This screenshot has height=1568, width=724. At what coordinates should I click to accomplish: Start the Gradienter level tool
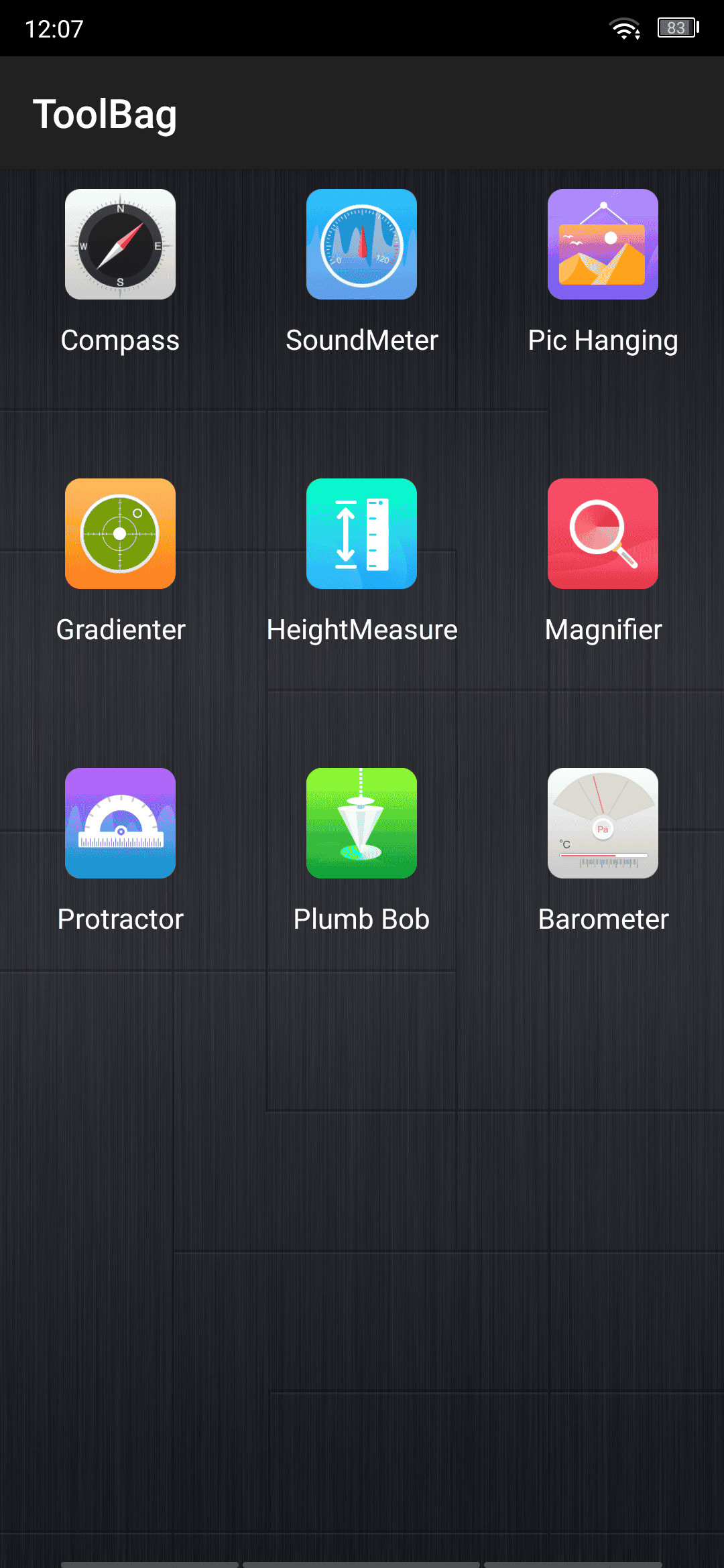120,533
